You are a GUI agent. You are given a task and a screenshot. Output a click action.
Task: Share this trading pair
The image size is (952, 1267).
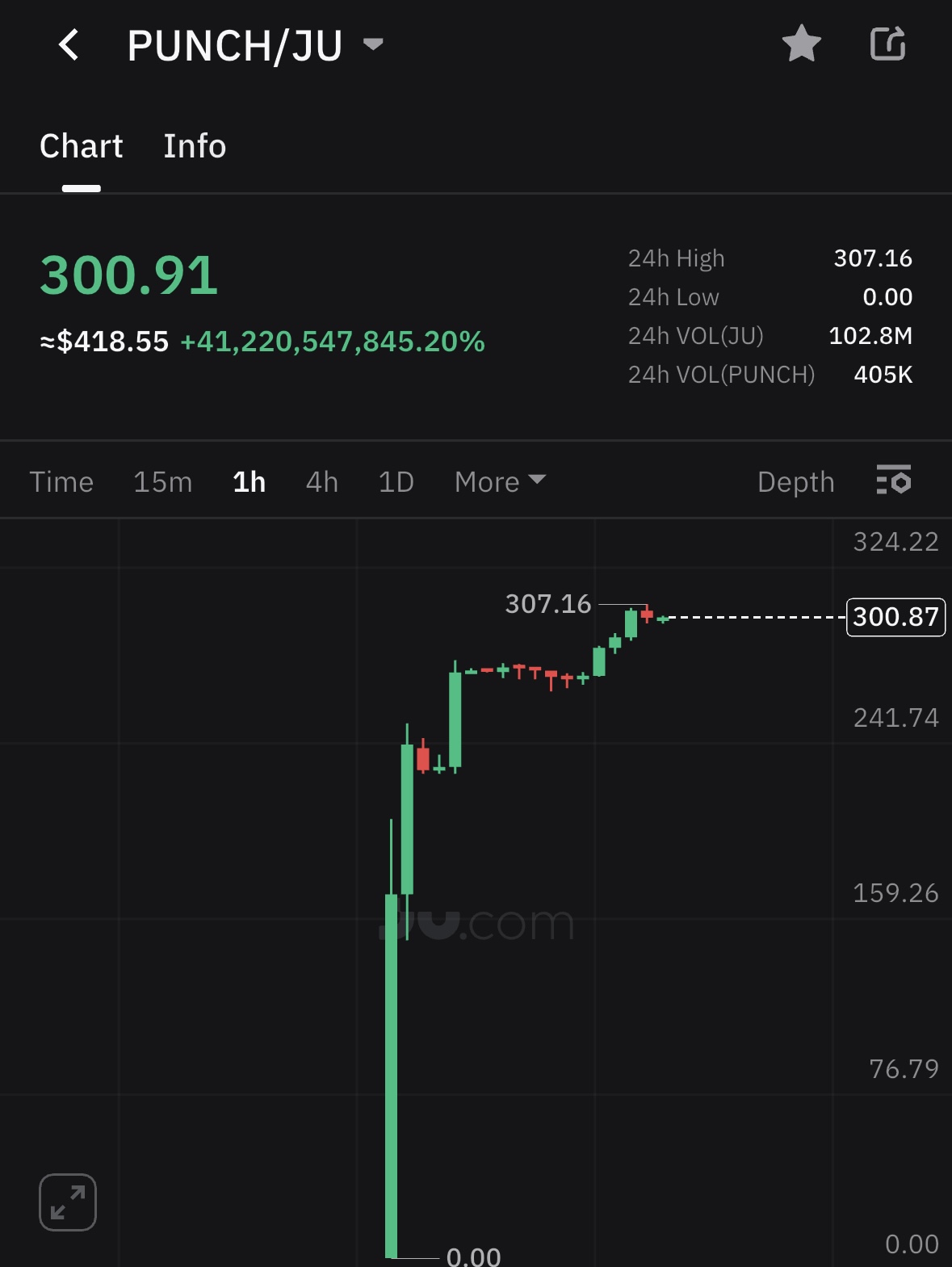tap(887, 44)
